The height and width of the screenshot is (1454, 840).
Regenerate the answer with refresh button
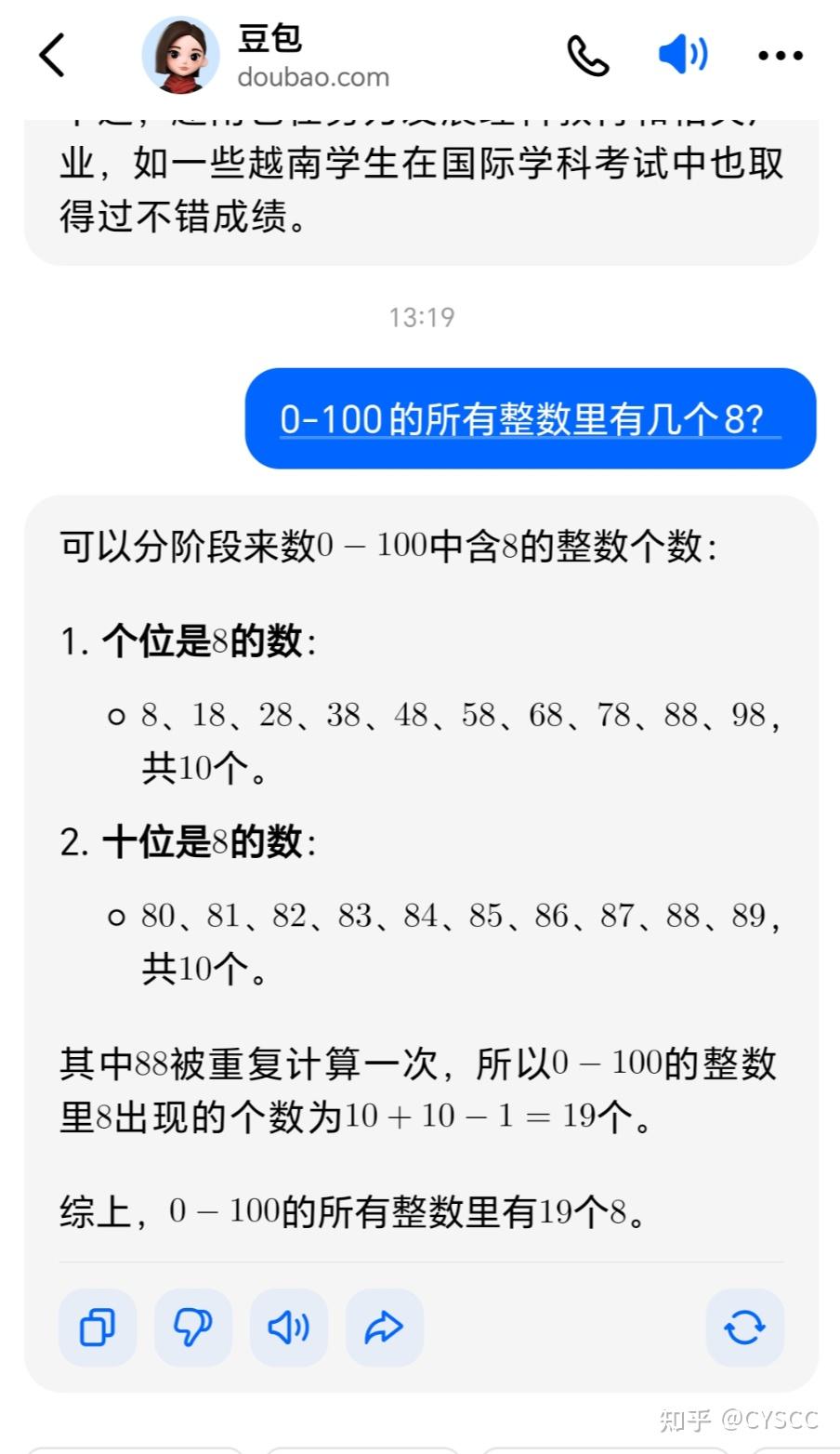tap(745, 1328)
